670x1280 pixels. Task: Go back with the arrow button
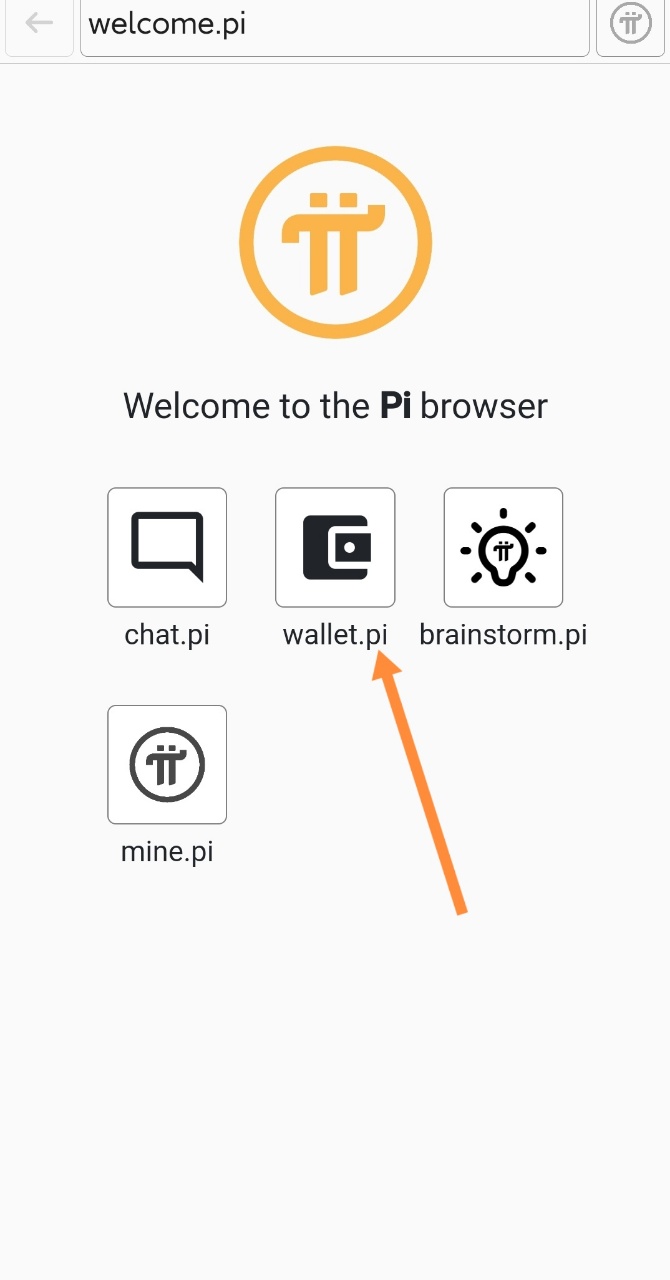[x=39, y=24]
